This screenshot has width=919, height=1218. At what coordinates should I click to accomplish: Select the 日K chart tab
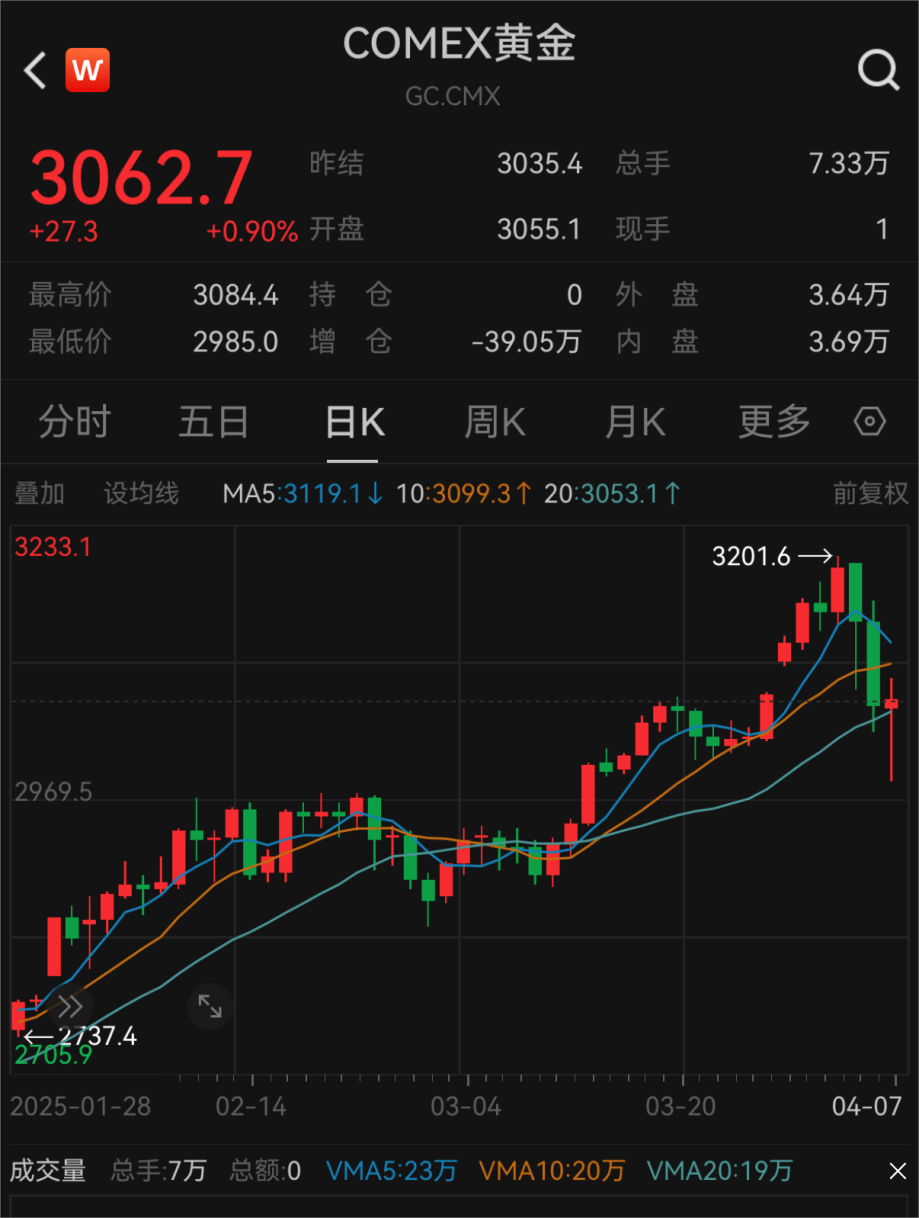click(x=354, y=423)
